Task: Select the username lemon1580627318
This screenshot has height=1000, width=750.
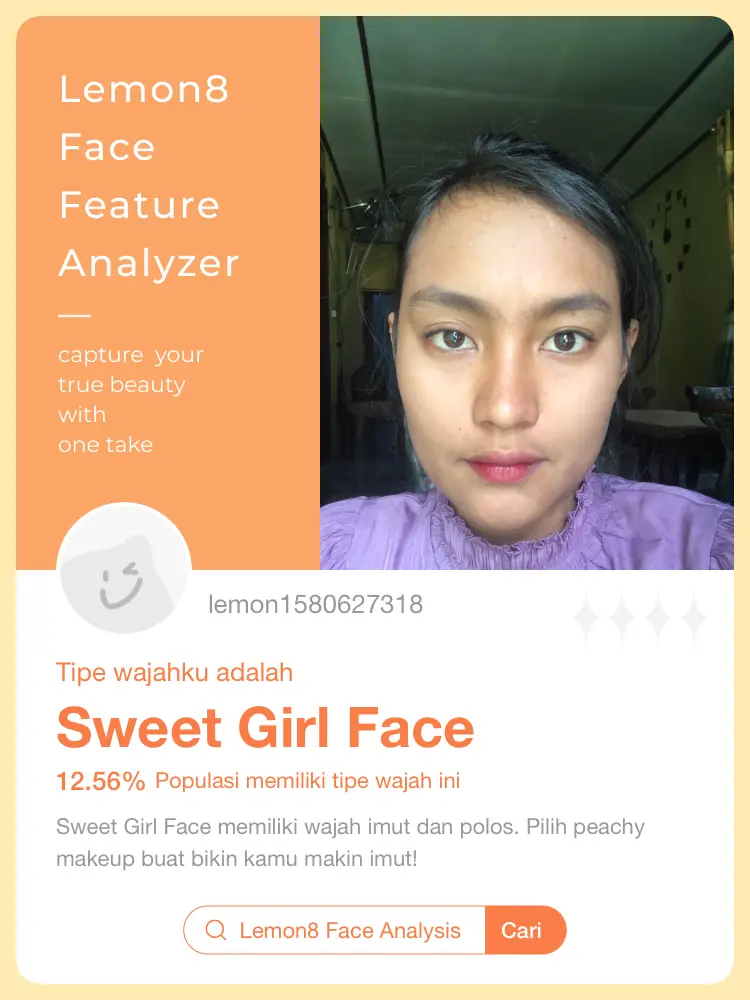Action: tap(315, 604)
